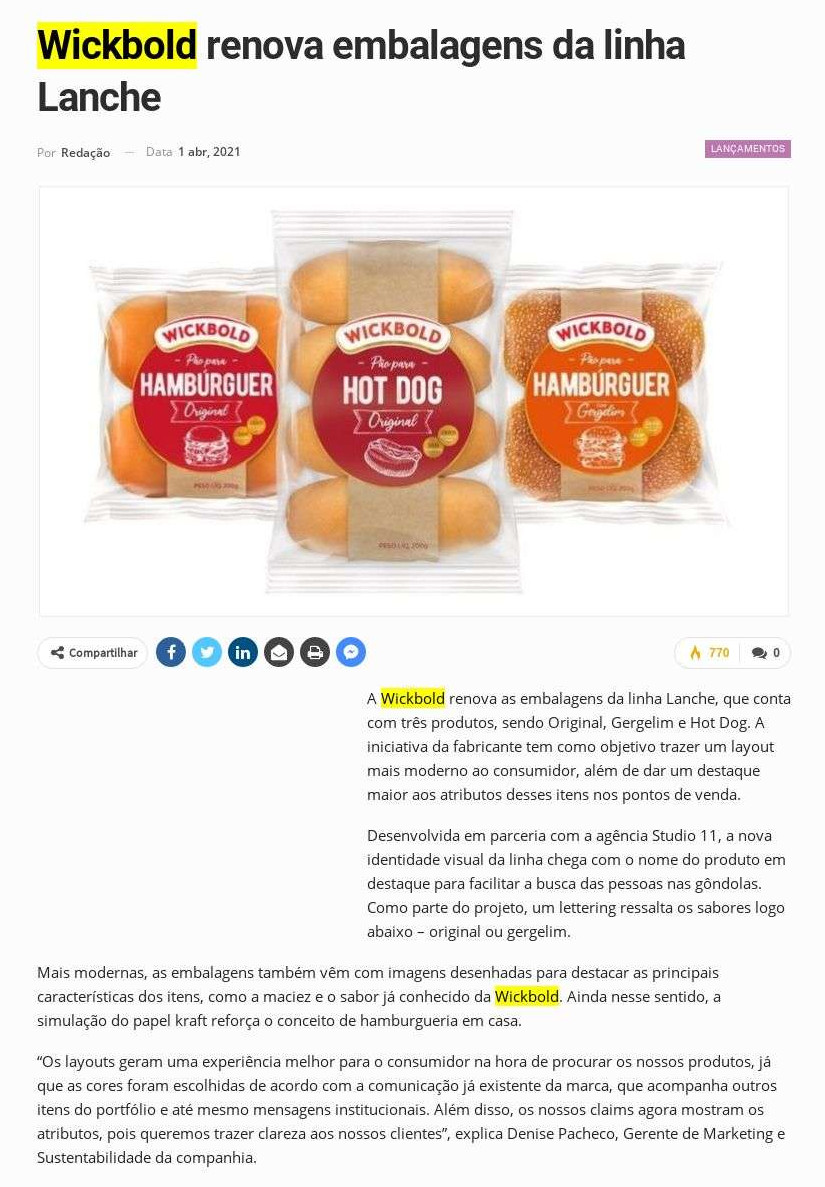Open the Lançamentos category tag
The image size is (825, 1187).
click(748, 149)
